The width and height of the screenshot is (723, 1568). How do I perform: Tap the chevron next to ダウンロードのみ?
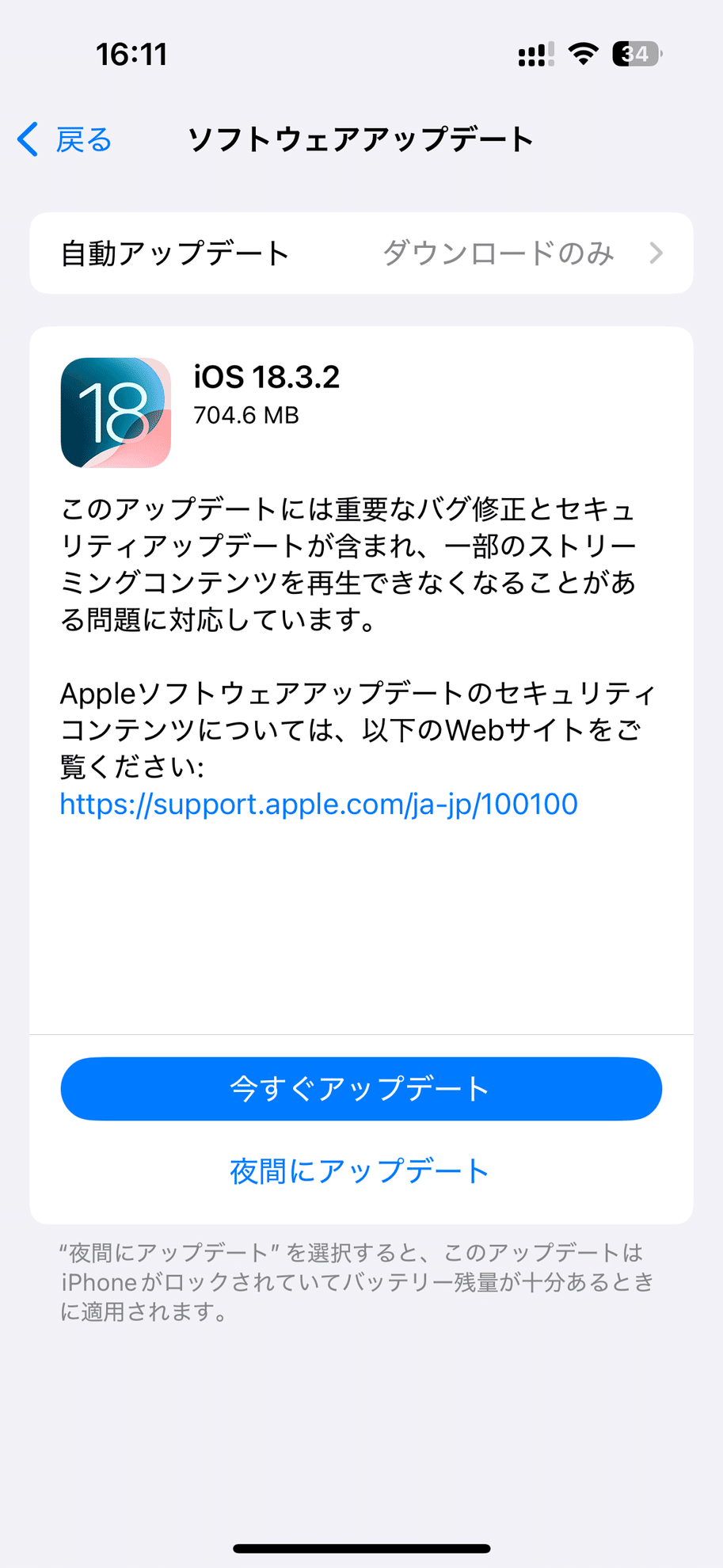[x=656, y=253]
